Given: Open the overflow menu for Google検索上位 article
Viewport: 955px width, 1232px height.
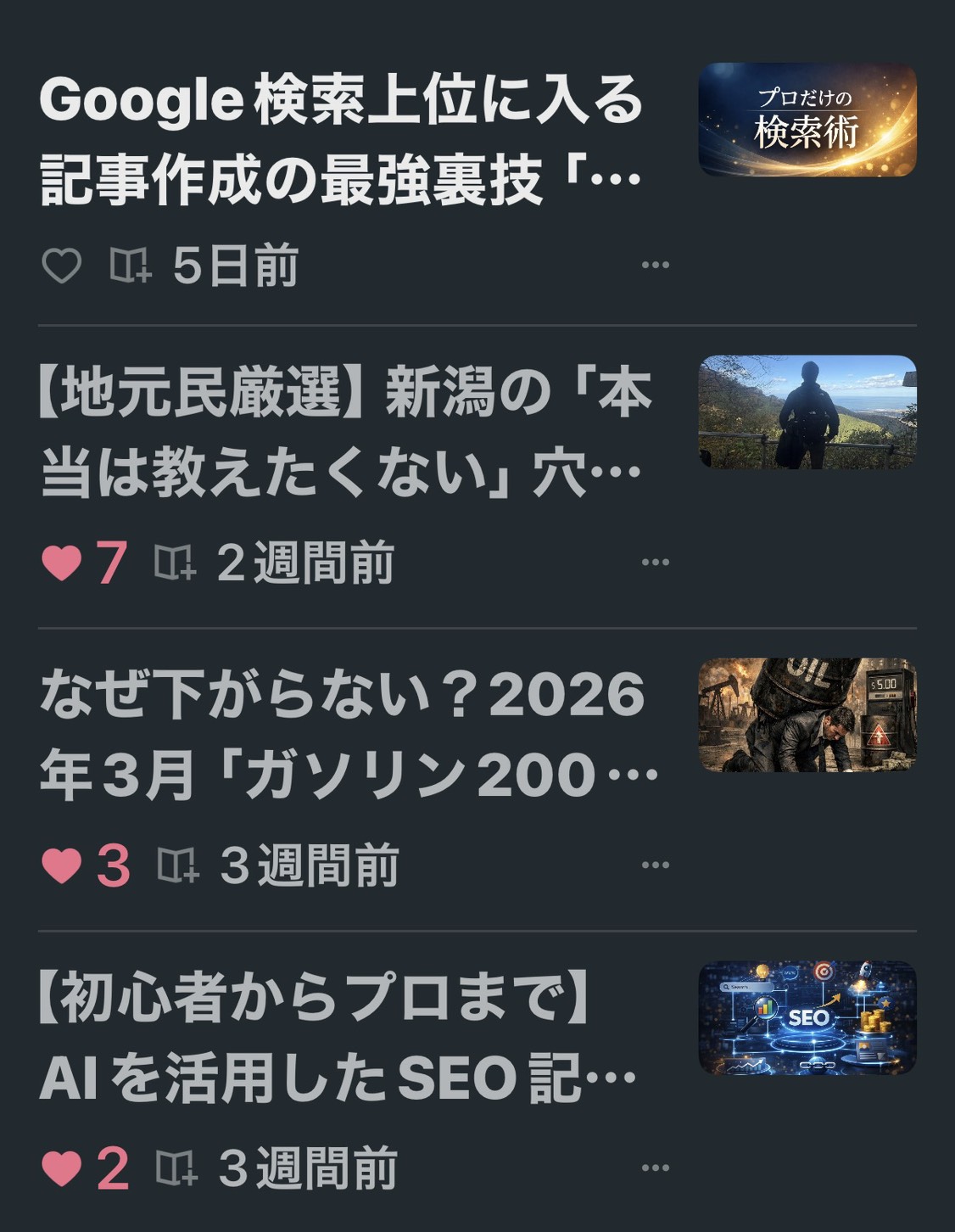Looking at the screenshot, I should 655,266.
